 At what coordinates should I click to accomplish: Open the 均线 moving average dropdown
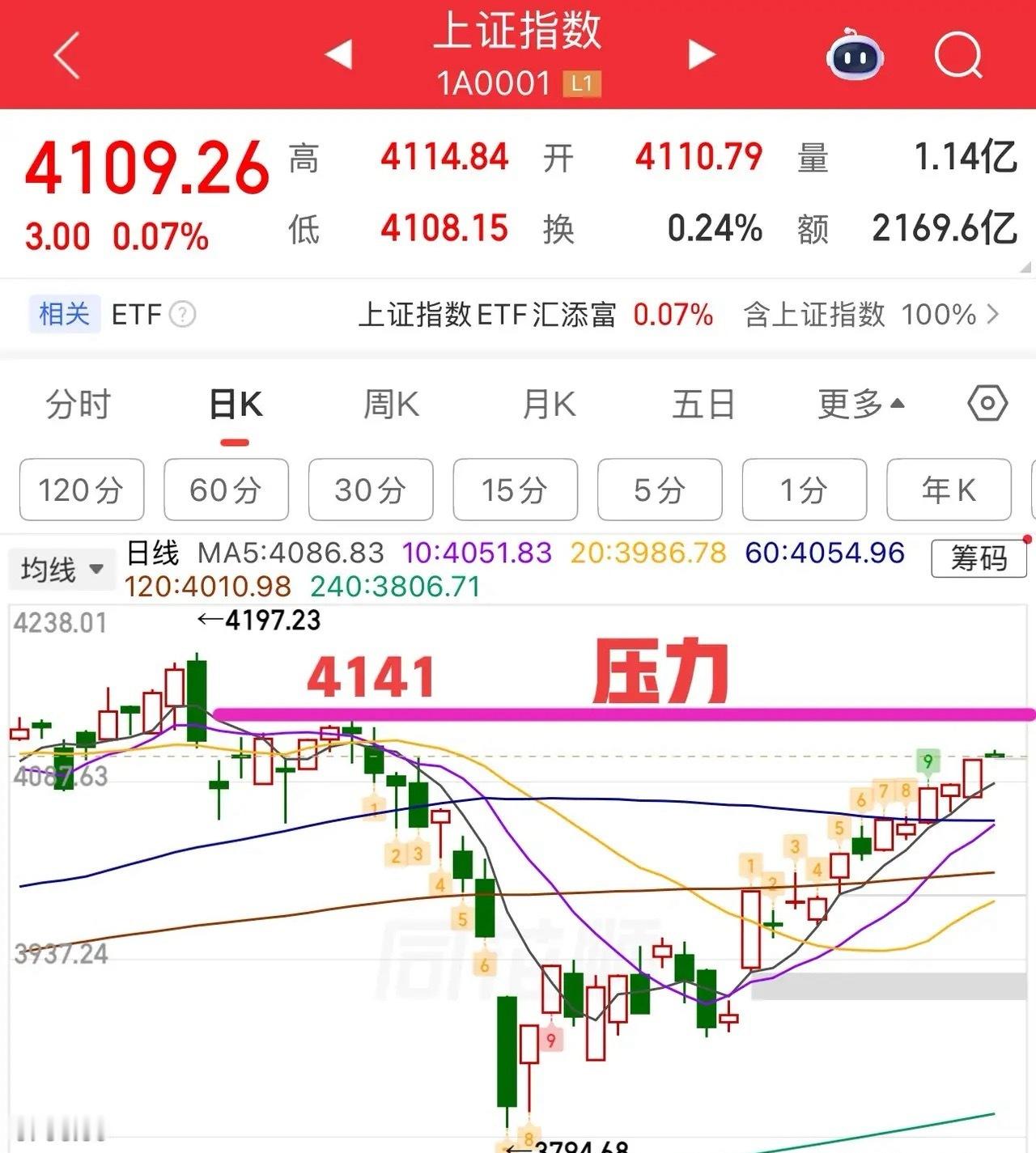tap(61, 569)
